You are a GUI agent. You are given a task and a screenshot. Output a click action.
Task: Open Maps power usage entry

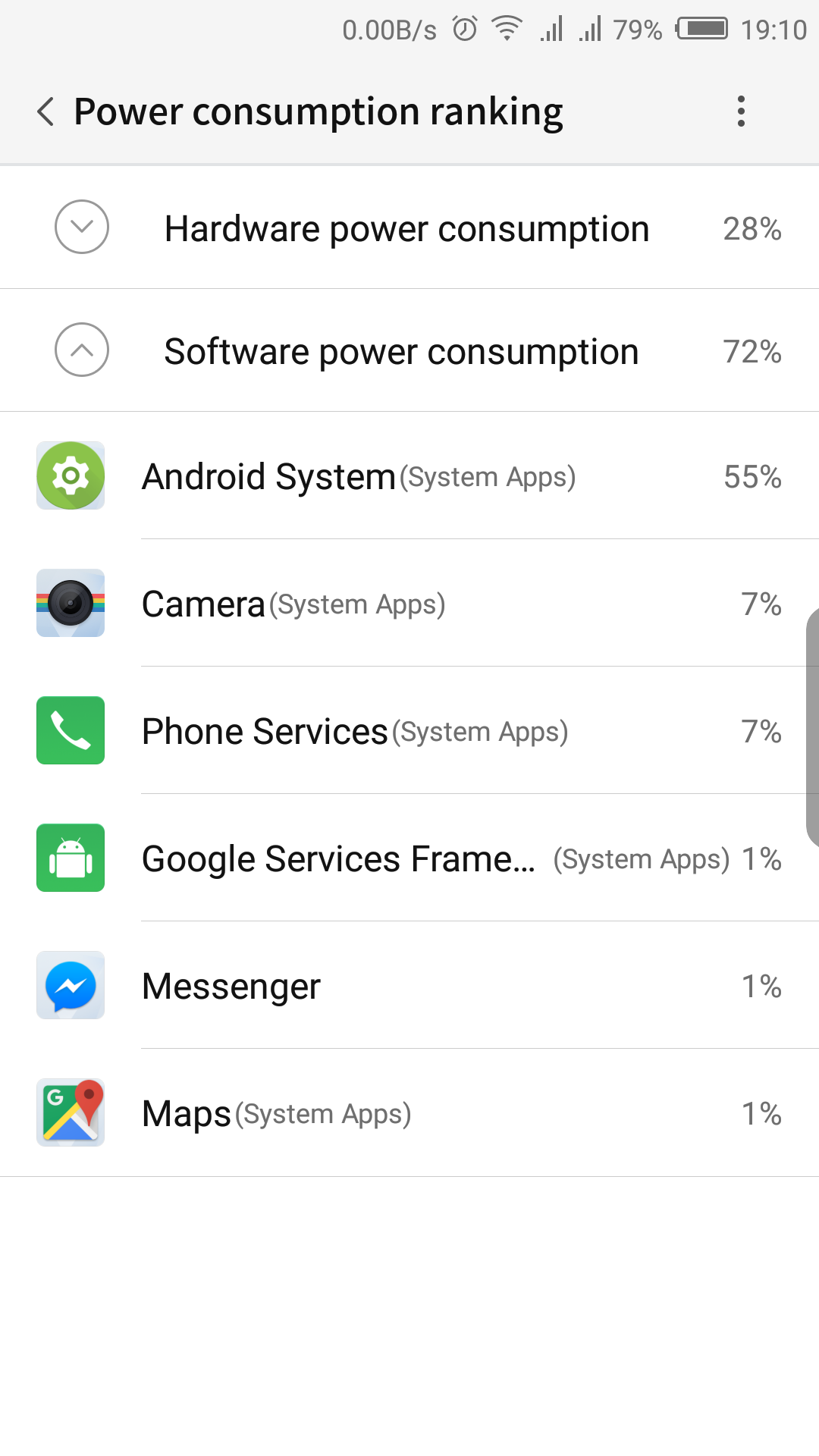point(409,1113)
